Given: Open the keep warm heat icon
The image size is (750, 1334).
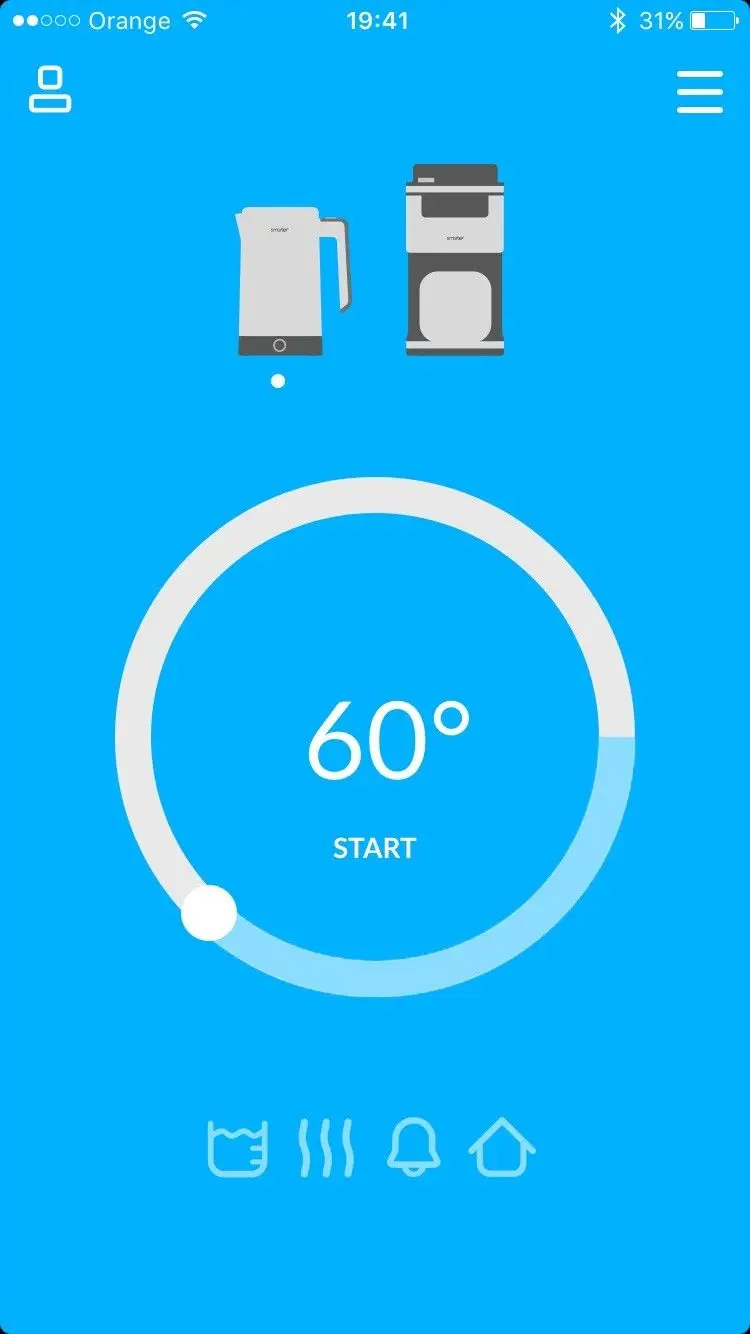Looking at the screenshot, I should tap(326, 1147).
